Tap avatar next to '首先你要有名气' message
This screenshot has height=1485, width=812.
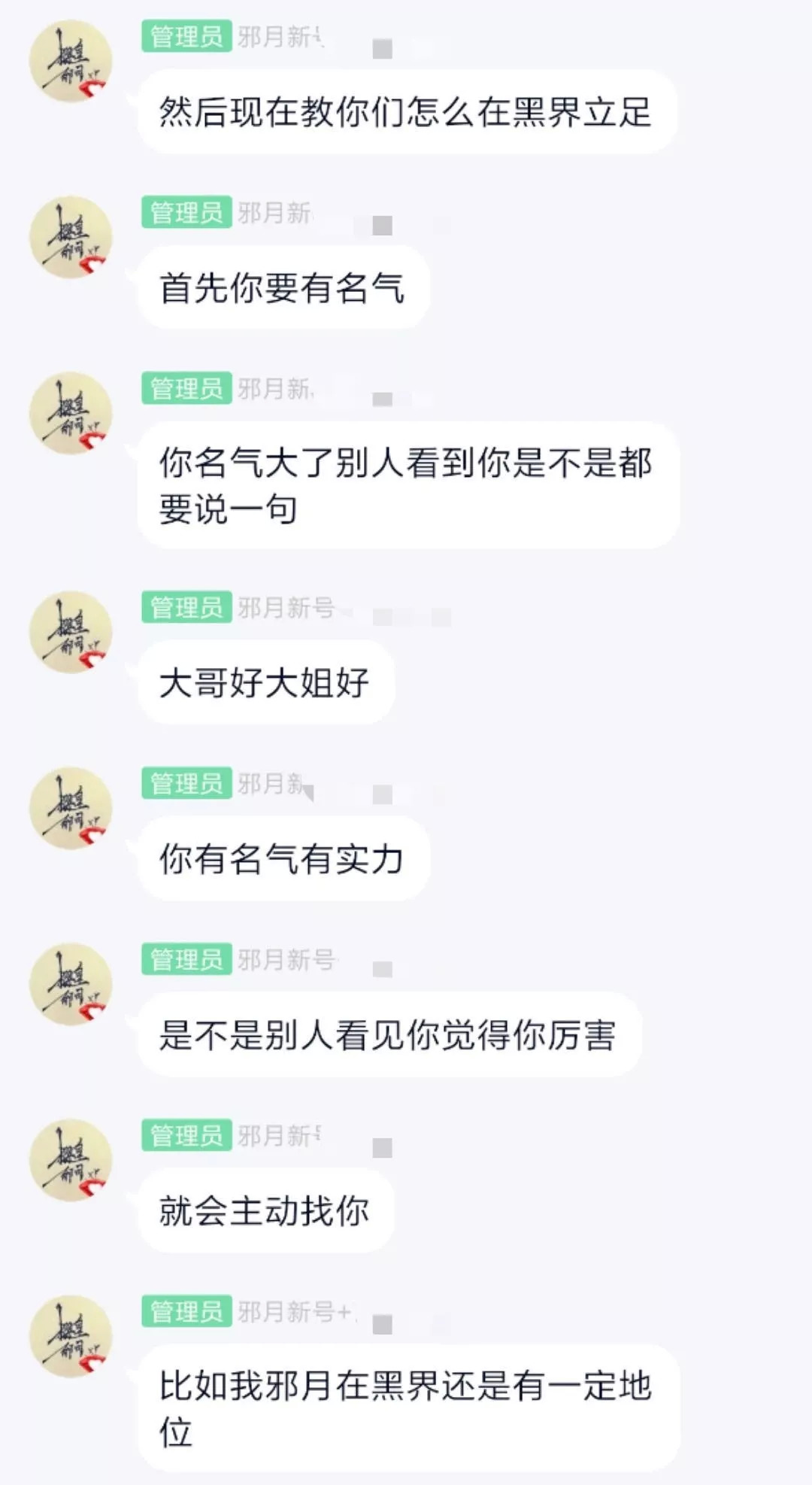click(x=71, y=238)
